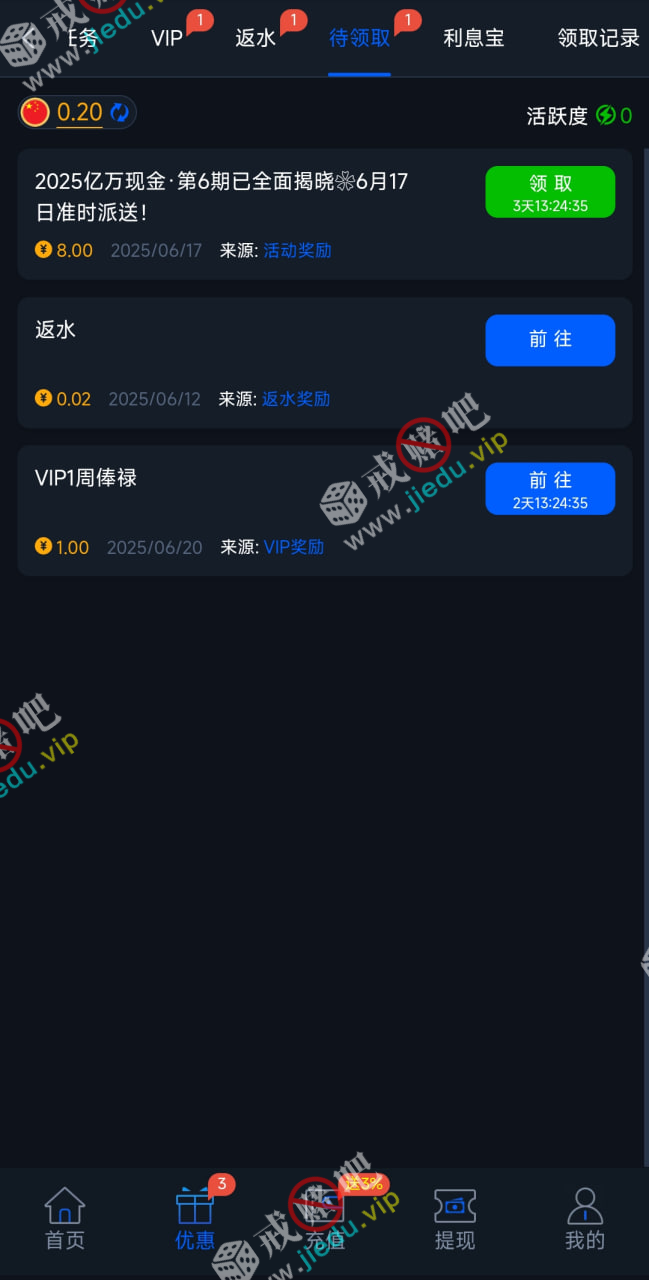Screen dimensions: 649x1280
Task: Open the 领取记录 tab
Action: (x=598, y=39)
